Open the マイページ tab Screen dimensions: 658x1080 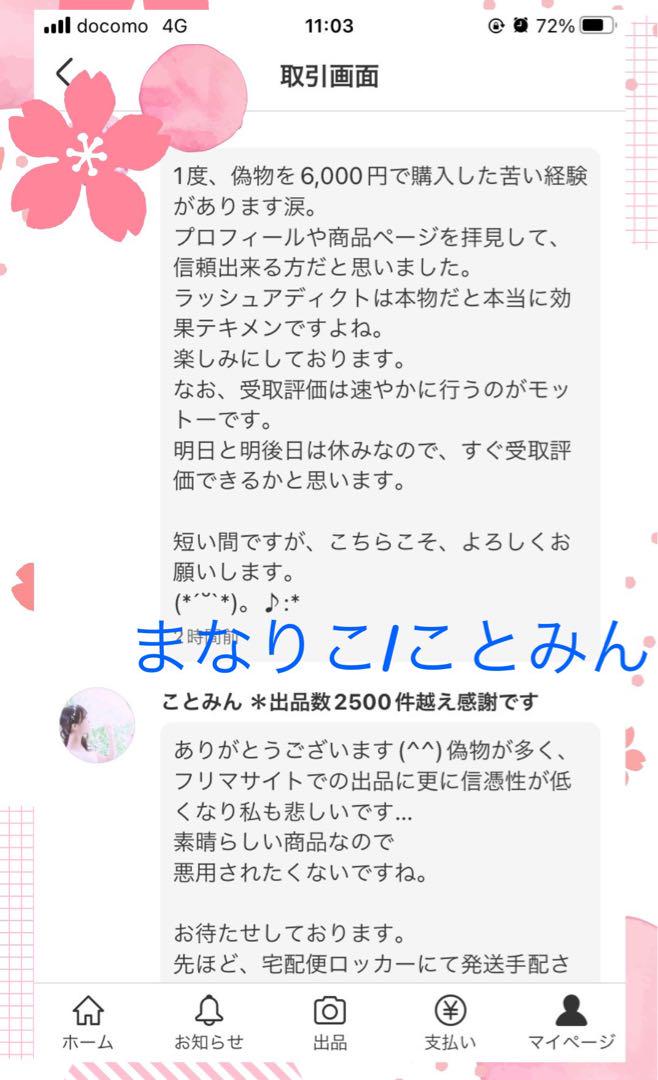[x=571, y=1022]
